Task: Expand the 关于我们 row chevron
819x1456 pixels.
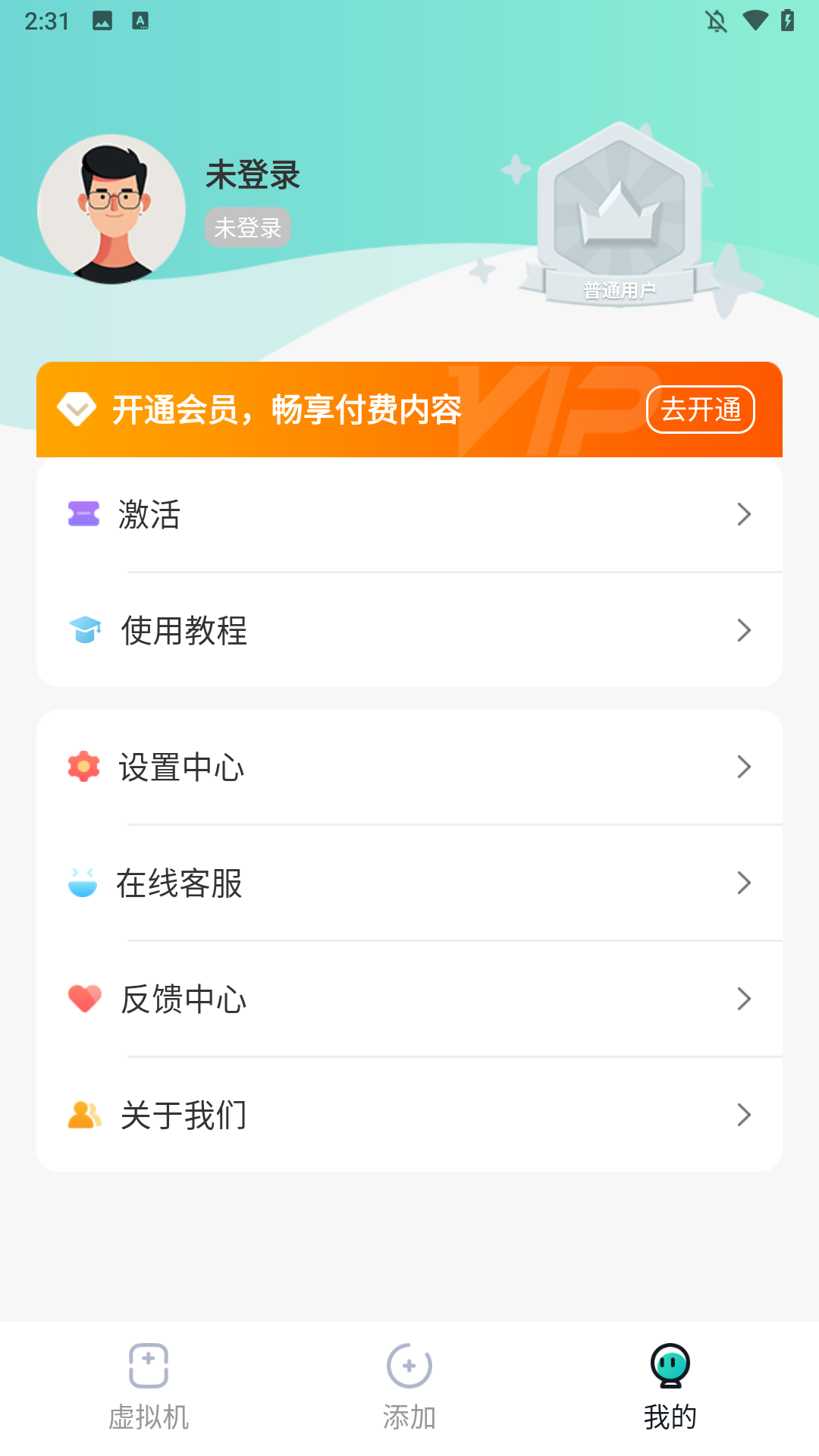Action: pos(743,1114)
